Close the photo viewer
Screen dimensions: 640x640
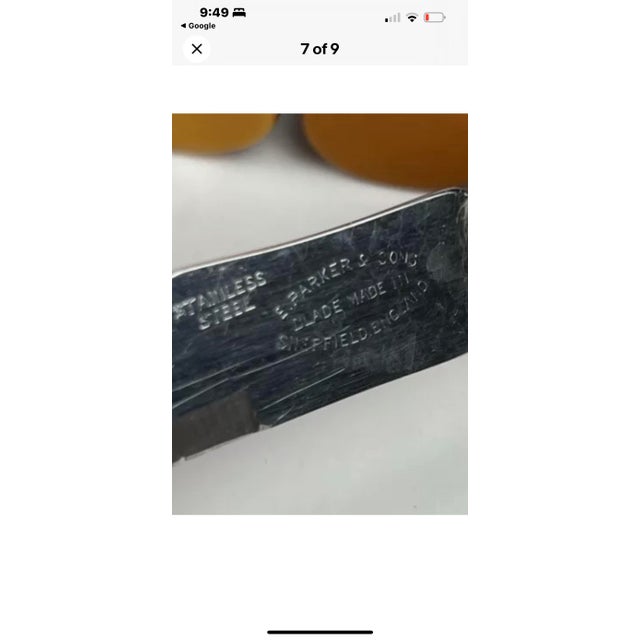pyautogui.click(x=197, y=49)
